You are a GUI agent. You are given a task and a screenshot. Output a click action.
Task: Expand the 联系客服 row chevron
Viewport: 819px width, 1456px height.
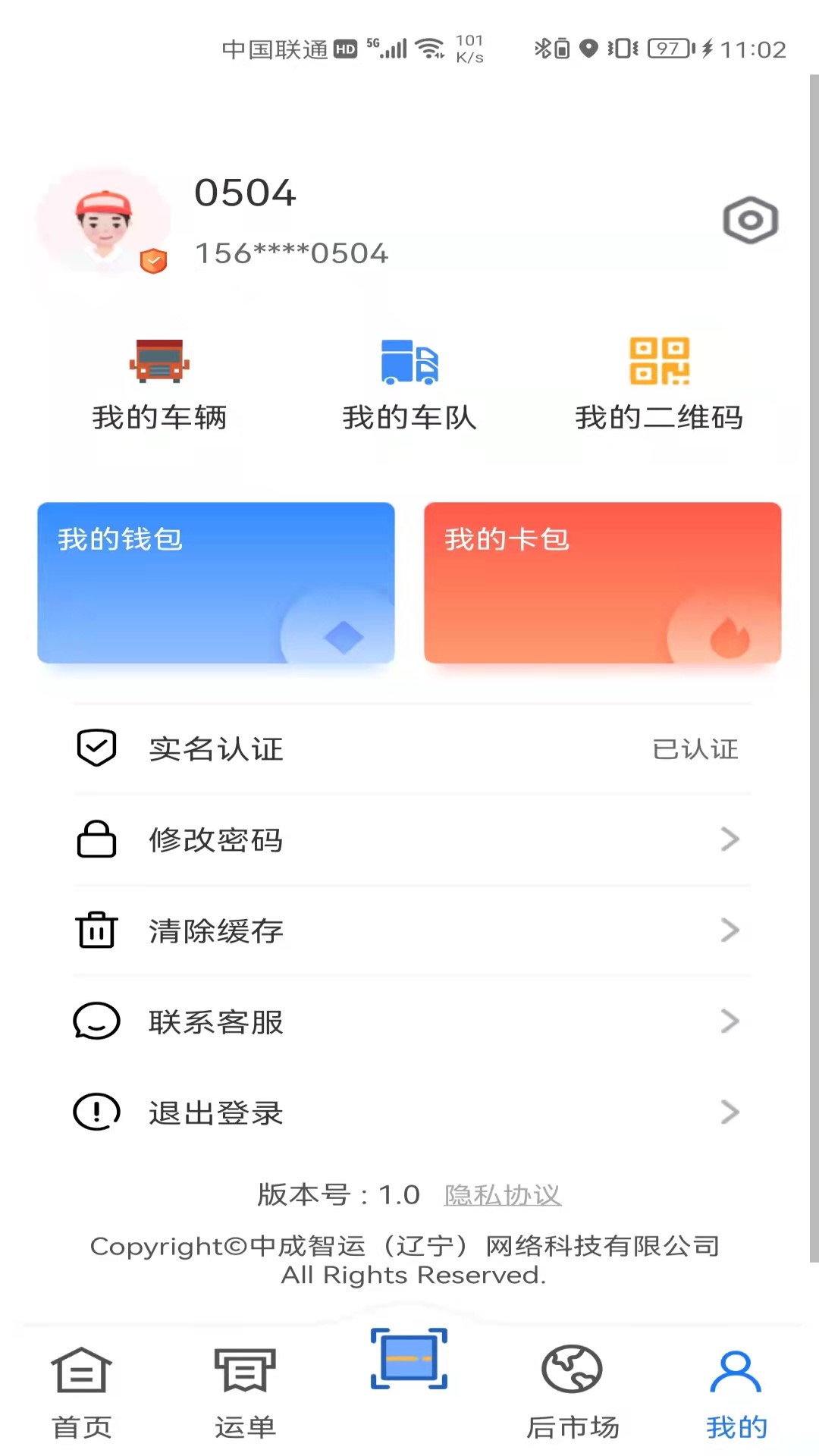click(730, 1021)
